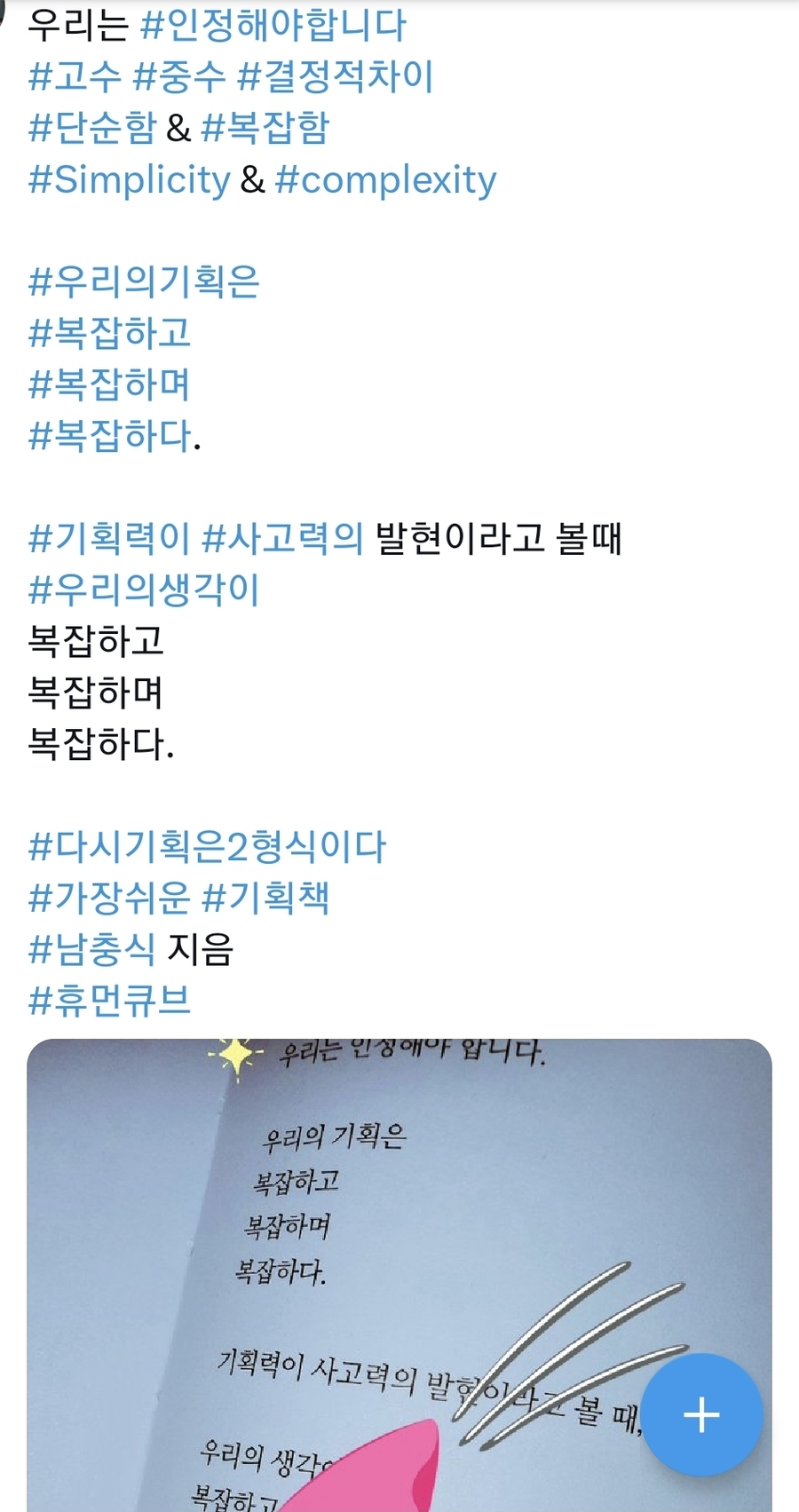The height and width of the screenshot is (1512, 799).
Task: Open the #복잡하며 hashtag
Action: click(x=110, y=384)
